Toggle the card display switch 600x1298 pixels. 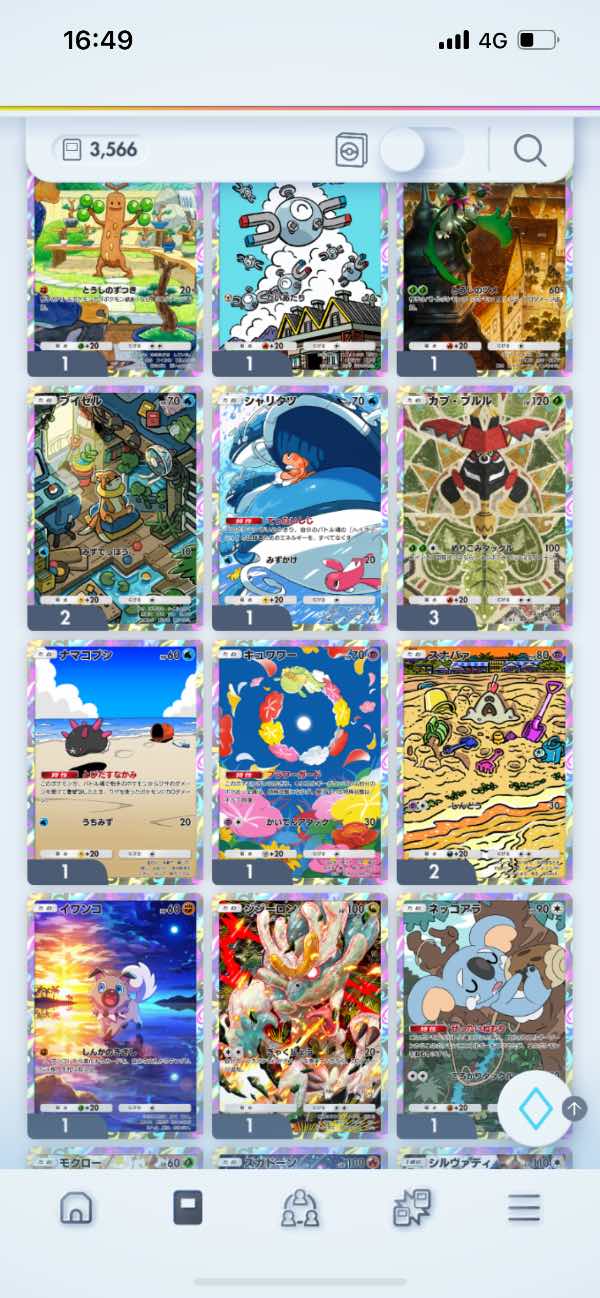pos(421,151)
